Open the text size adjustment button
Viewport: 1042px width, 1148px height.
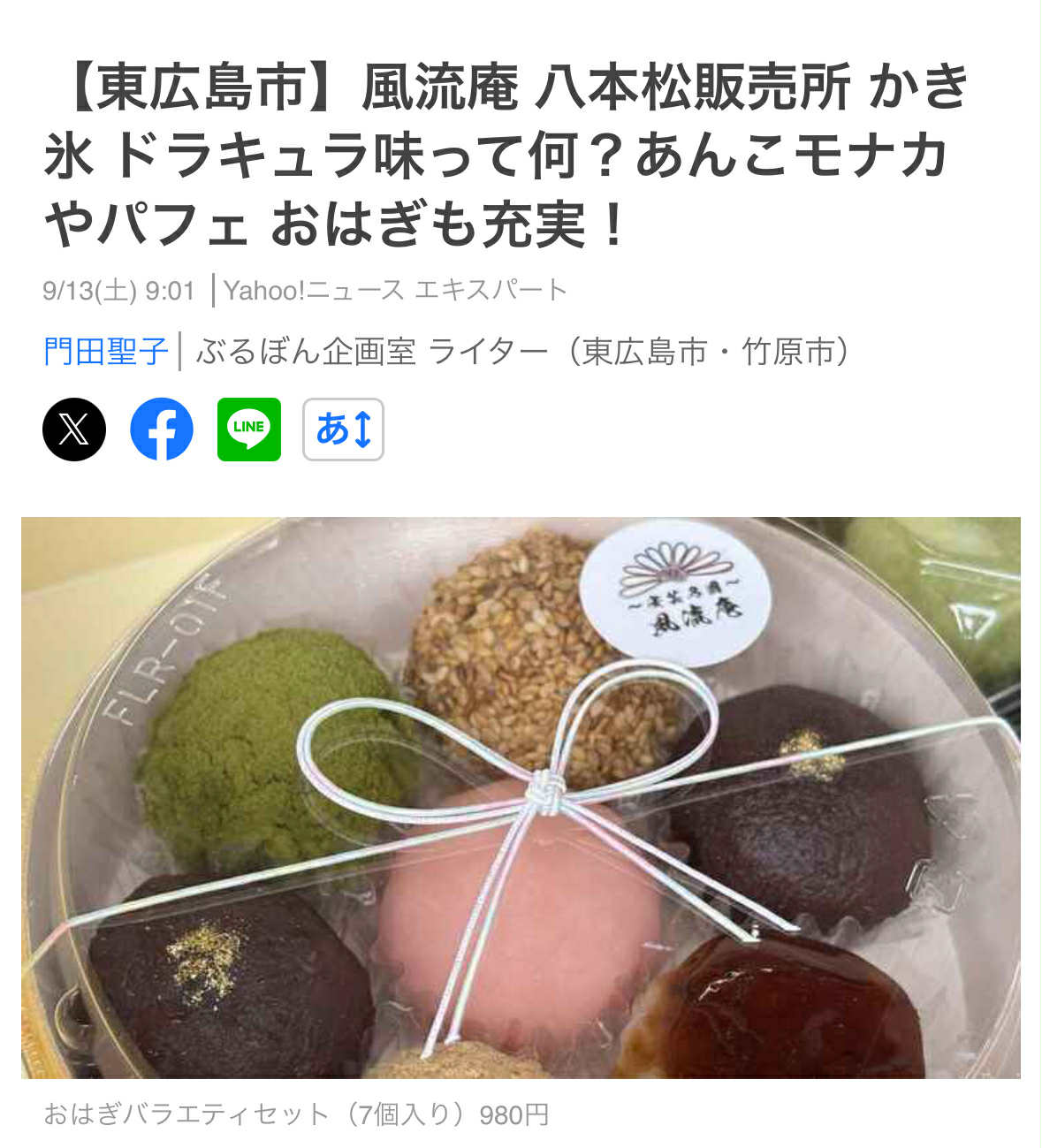(x=343, y=430)
